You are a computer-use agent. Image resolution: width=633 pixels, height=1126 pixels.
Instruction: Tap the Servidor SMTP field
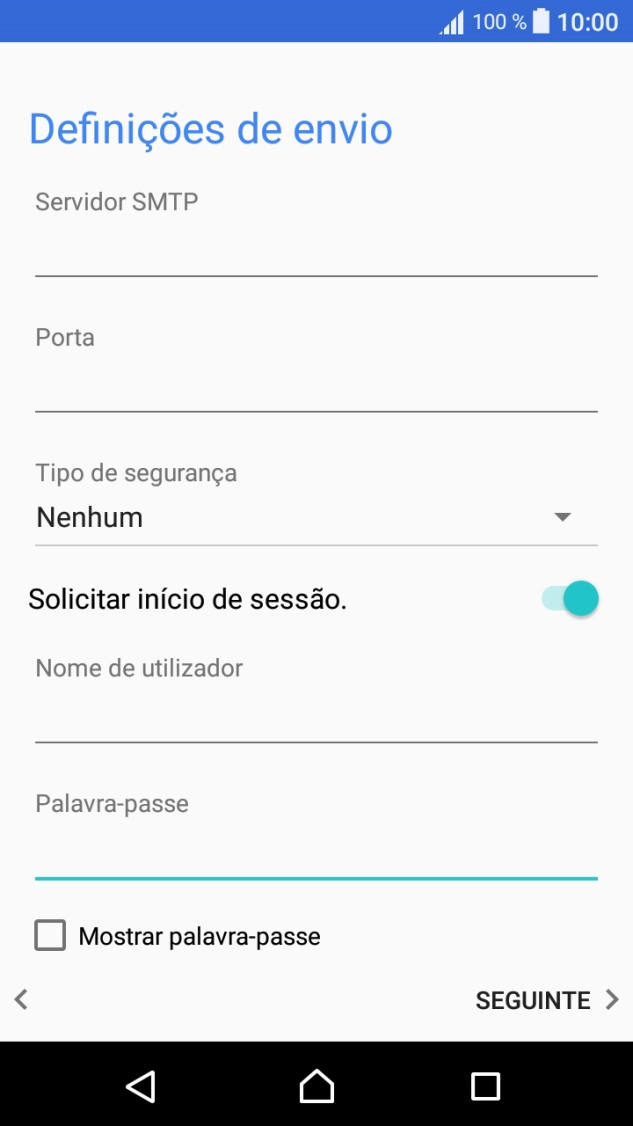(x=316, y=250)
